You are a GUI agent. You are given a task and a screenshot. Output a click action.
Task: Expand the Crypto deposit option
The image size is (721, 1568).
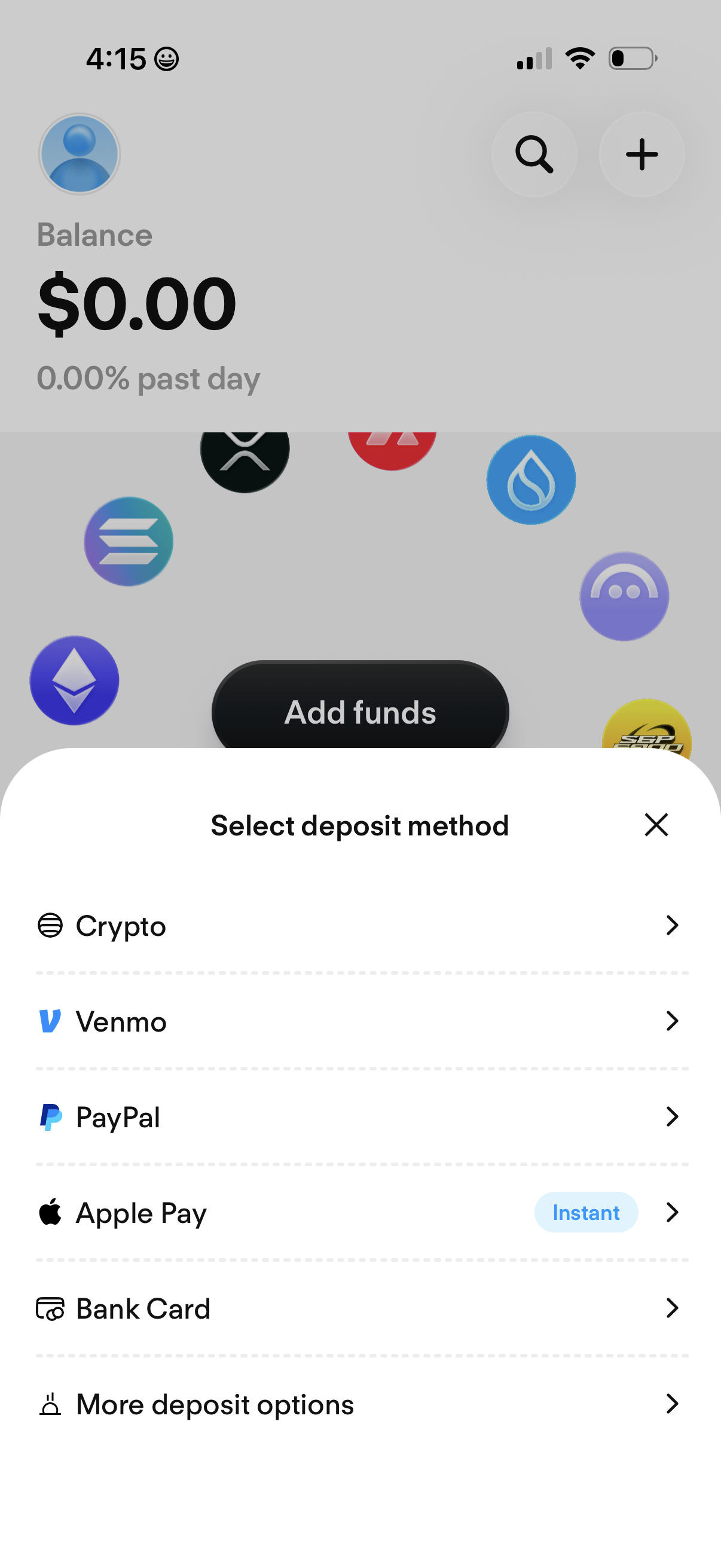(x=360, y=925)
